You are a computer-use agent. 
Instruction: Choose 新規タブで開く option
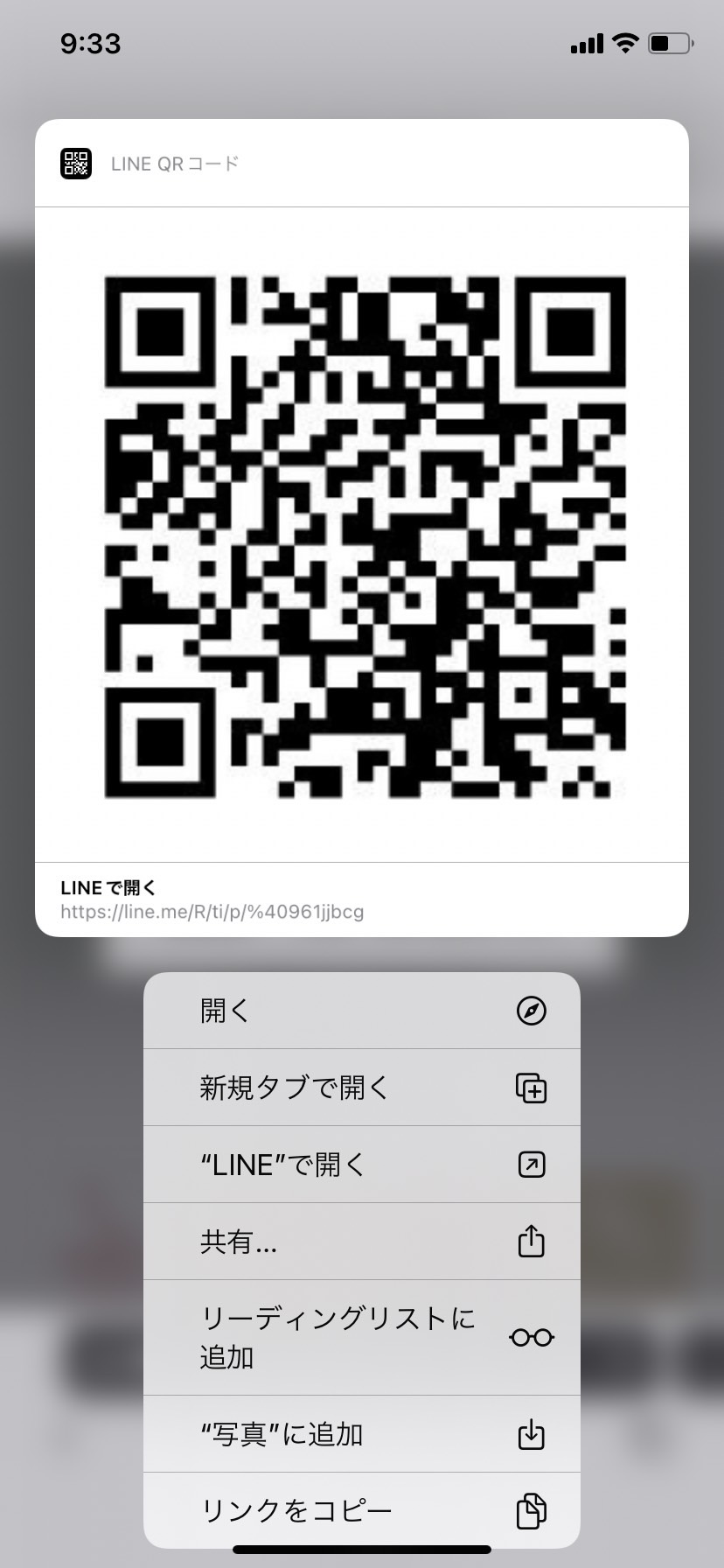[362, 1088]
